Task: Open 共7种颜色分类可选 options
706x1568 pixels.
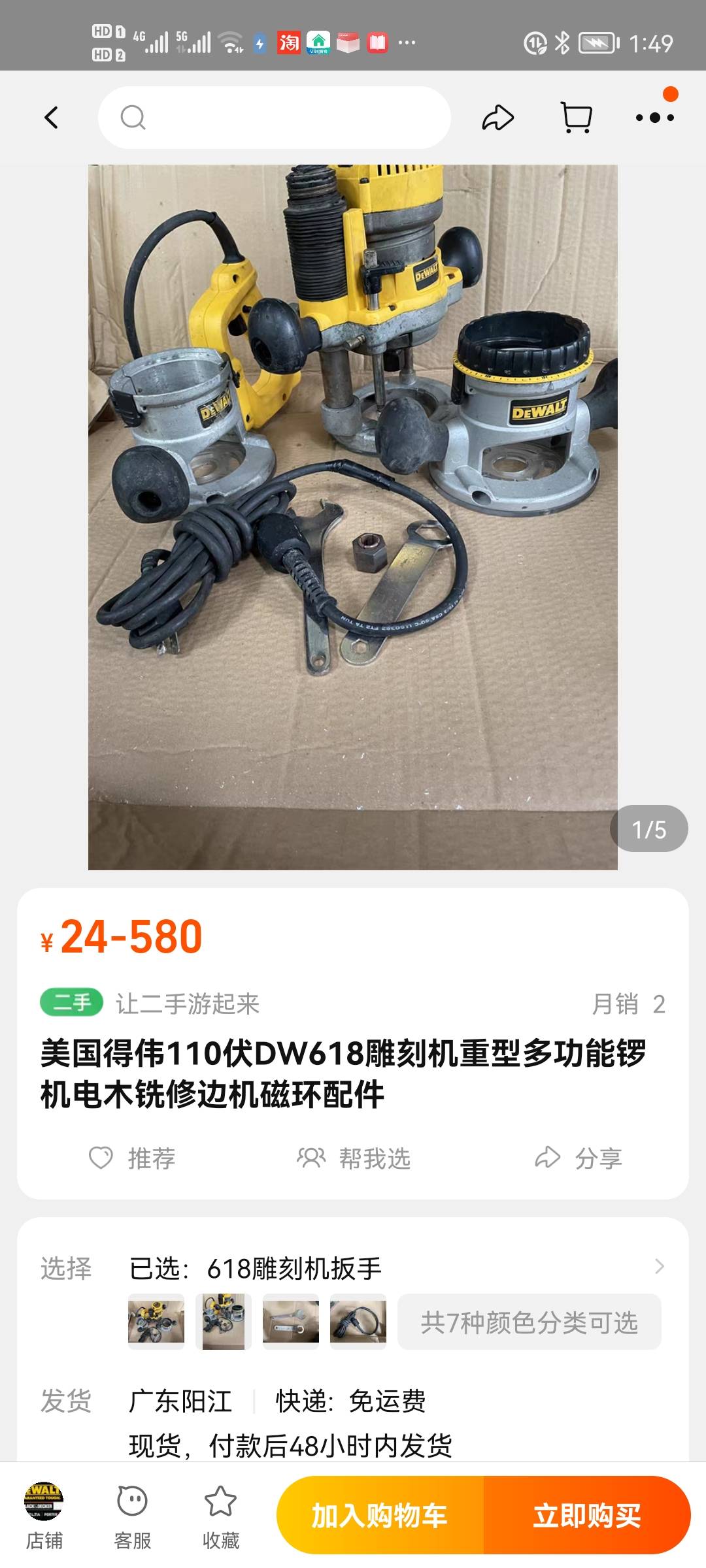Action: (529, 1322)
